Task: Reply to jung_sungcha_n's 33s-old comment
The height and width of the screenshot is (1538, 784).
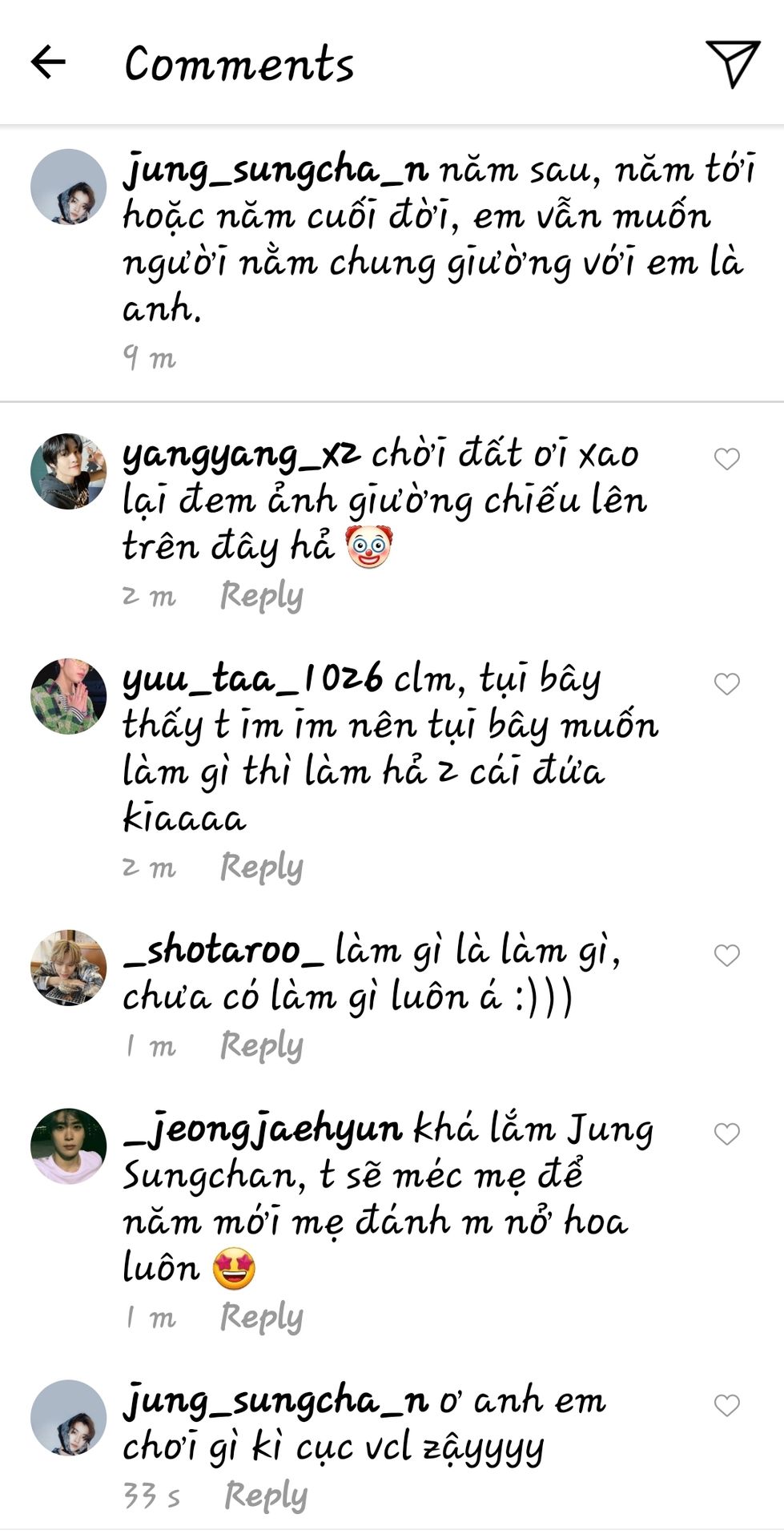Action: coord(265,1496)
